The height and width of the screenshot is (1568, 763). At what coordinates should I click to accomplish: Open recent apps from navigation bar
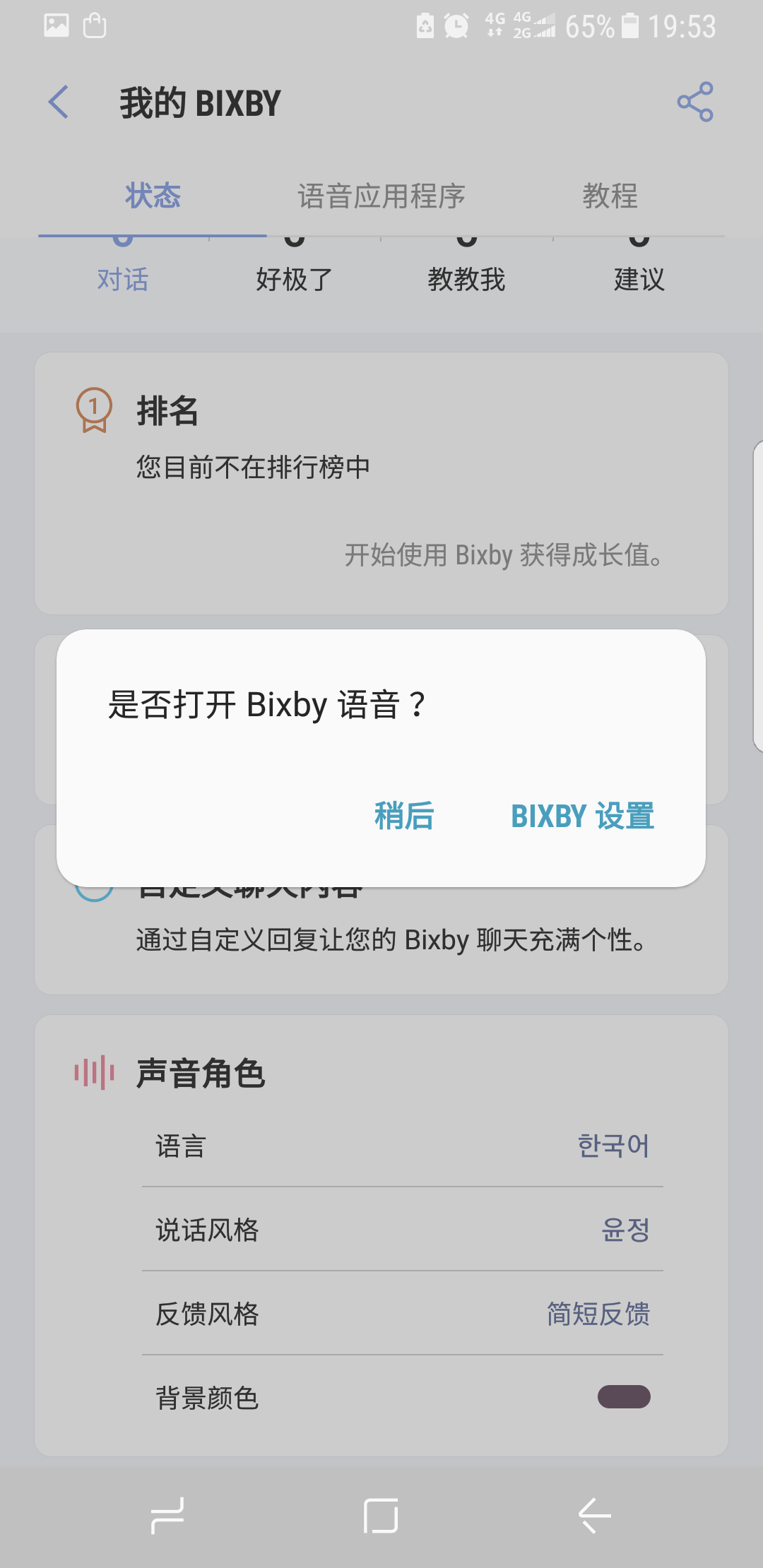point(168,1516)
